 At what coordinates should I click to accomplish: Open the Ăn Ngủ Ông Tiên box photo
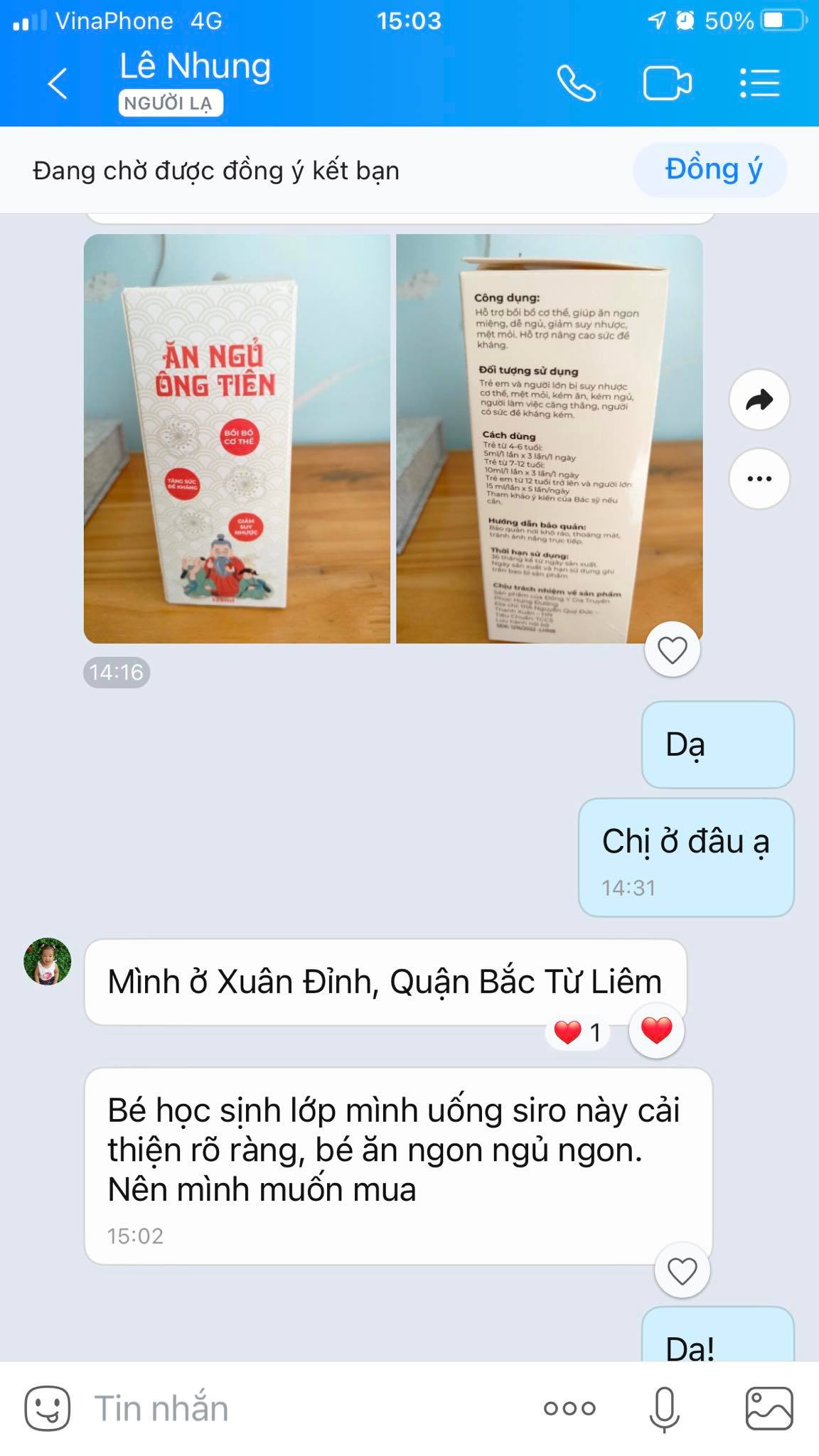[237, 439]
